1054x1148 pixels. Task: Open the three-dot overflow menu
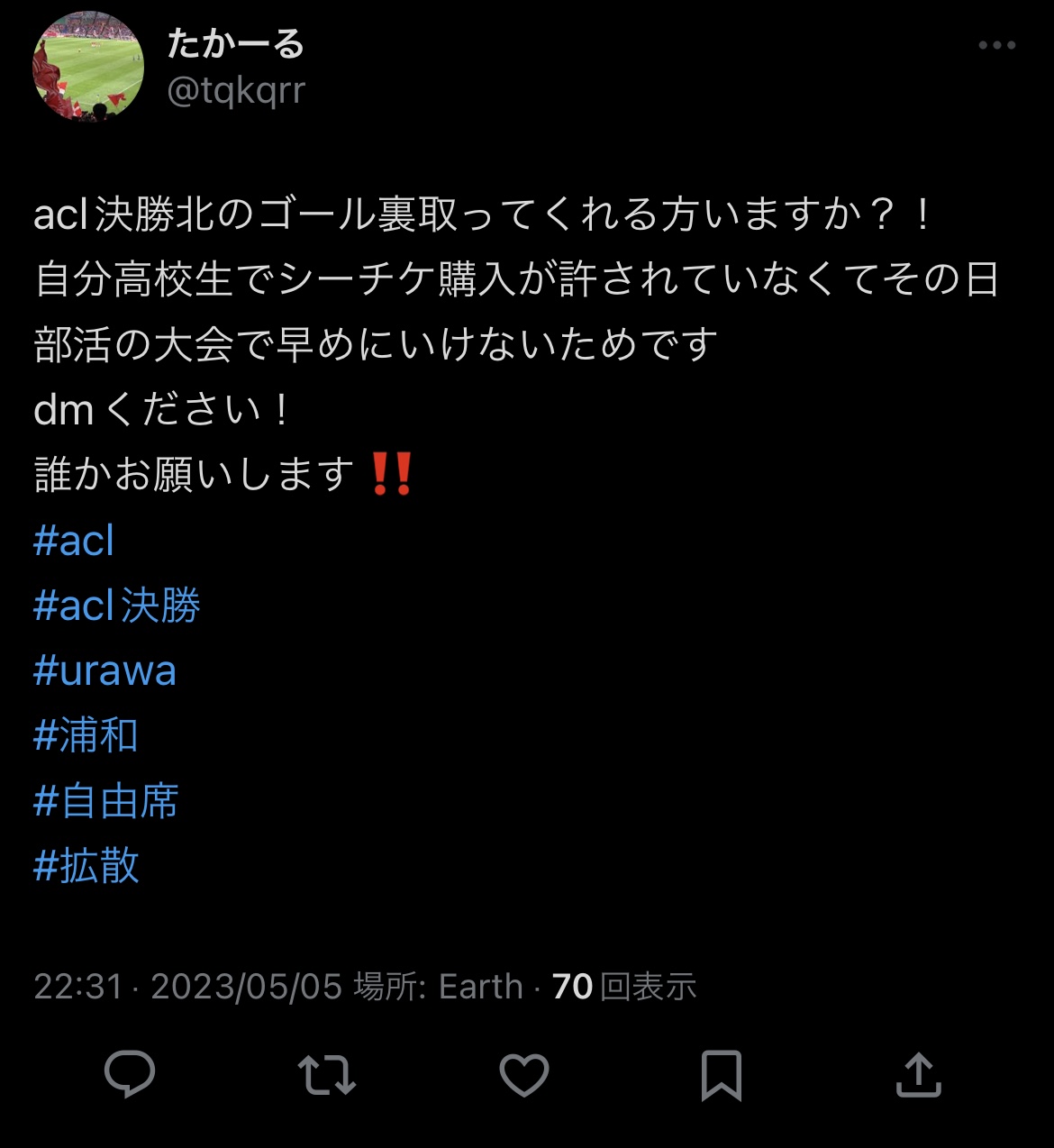pyautogui.click(x=996, y=45)
